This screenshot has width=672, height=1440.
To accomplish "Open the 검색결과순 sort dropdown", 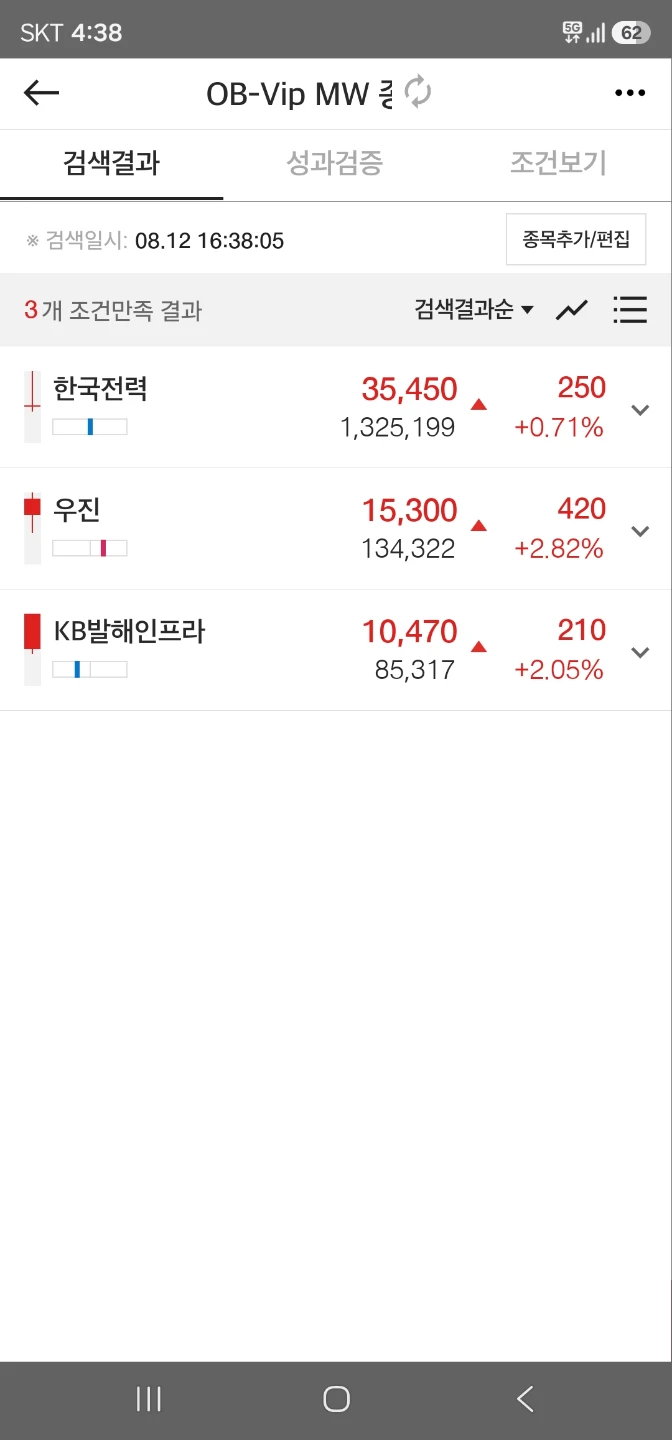I will (474, 310).
